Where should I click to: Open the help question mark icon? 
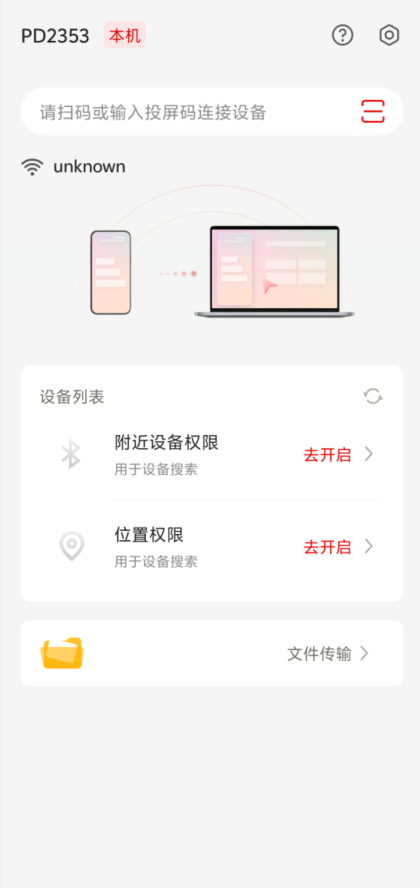pyautogui.click(x=342, y=36)
